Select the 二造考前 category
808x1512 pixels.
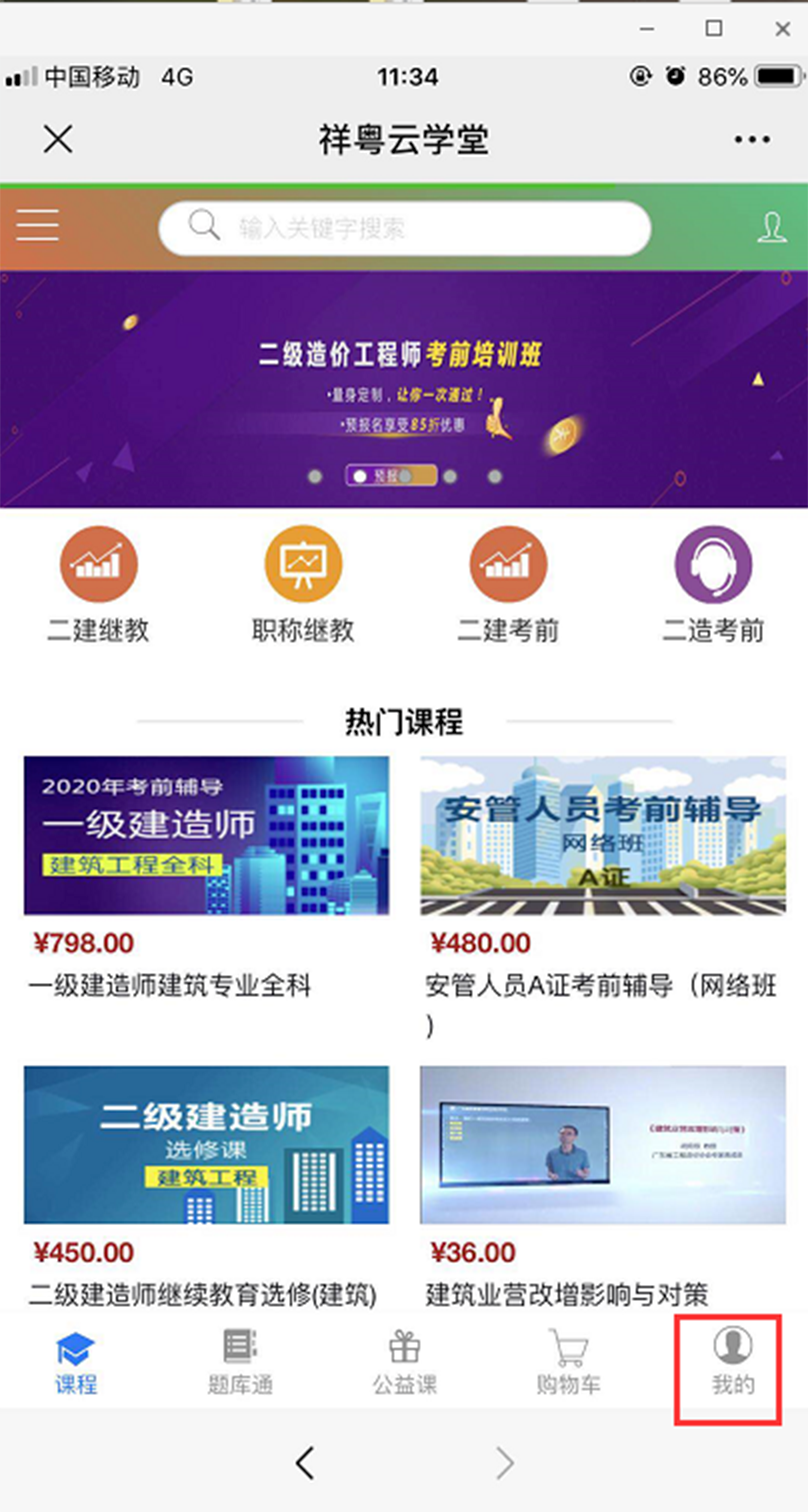pyautogui.click(x=714, y=586)
